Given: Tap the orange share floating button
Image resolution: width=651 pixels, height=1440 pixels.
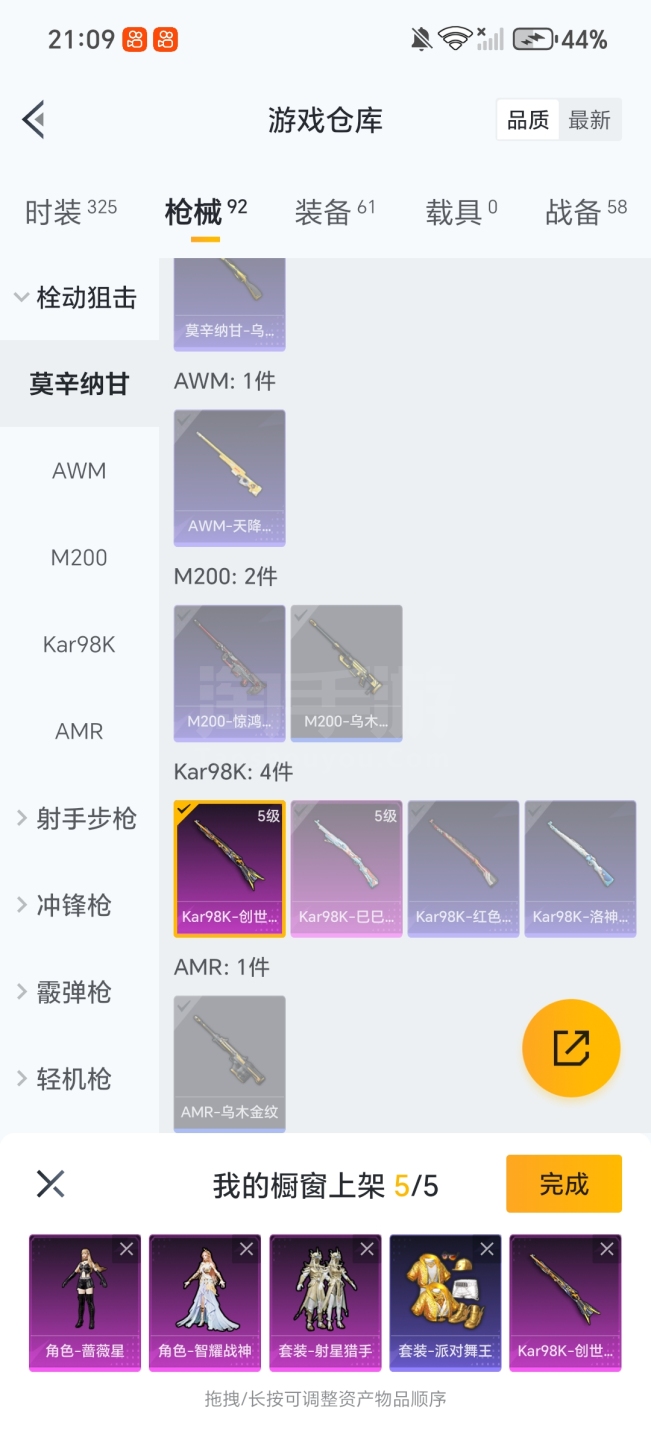Looking at the screenshot, I should 571,1048.
